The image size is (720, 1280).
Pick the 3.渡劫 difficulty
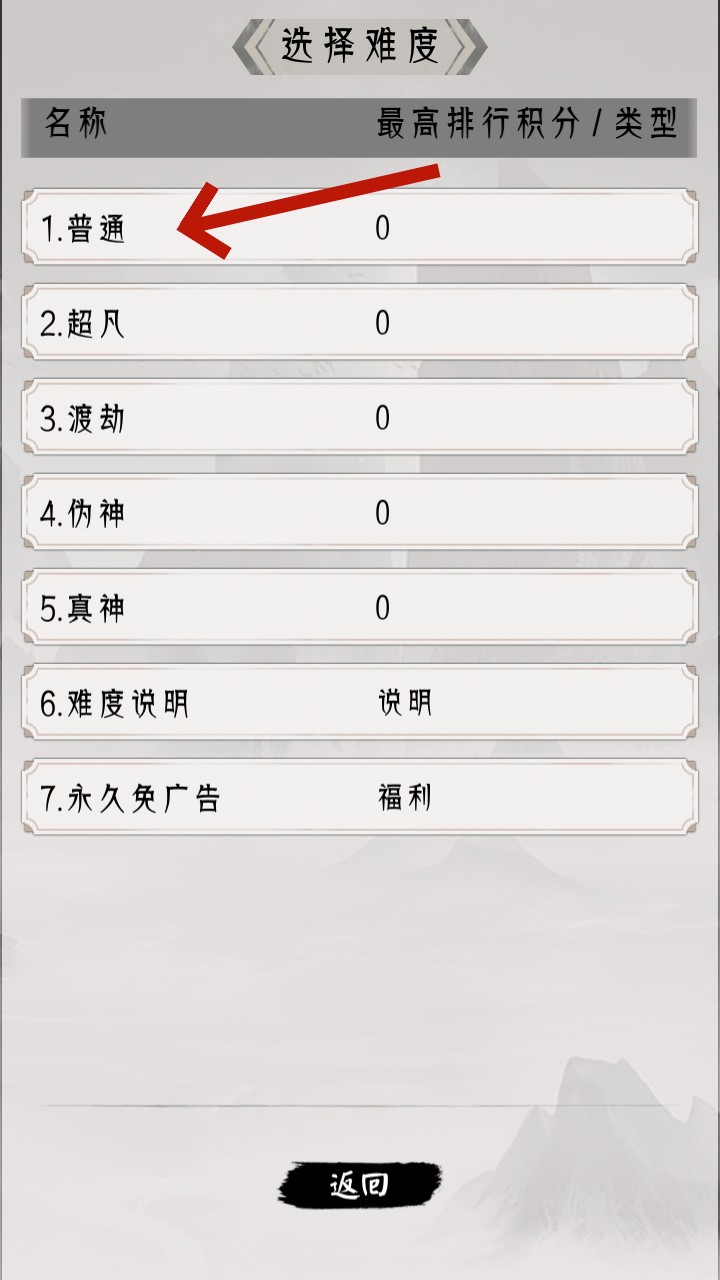pos(359,418)
